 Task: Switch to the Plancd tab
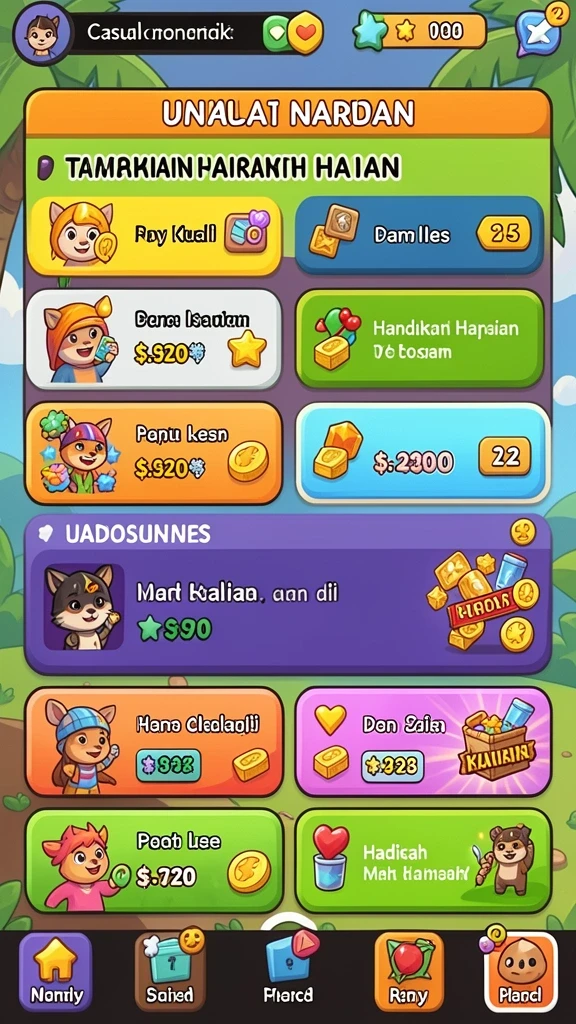tap(520, 972)
